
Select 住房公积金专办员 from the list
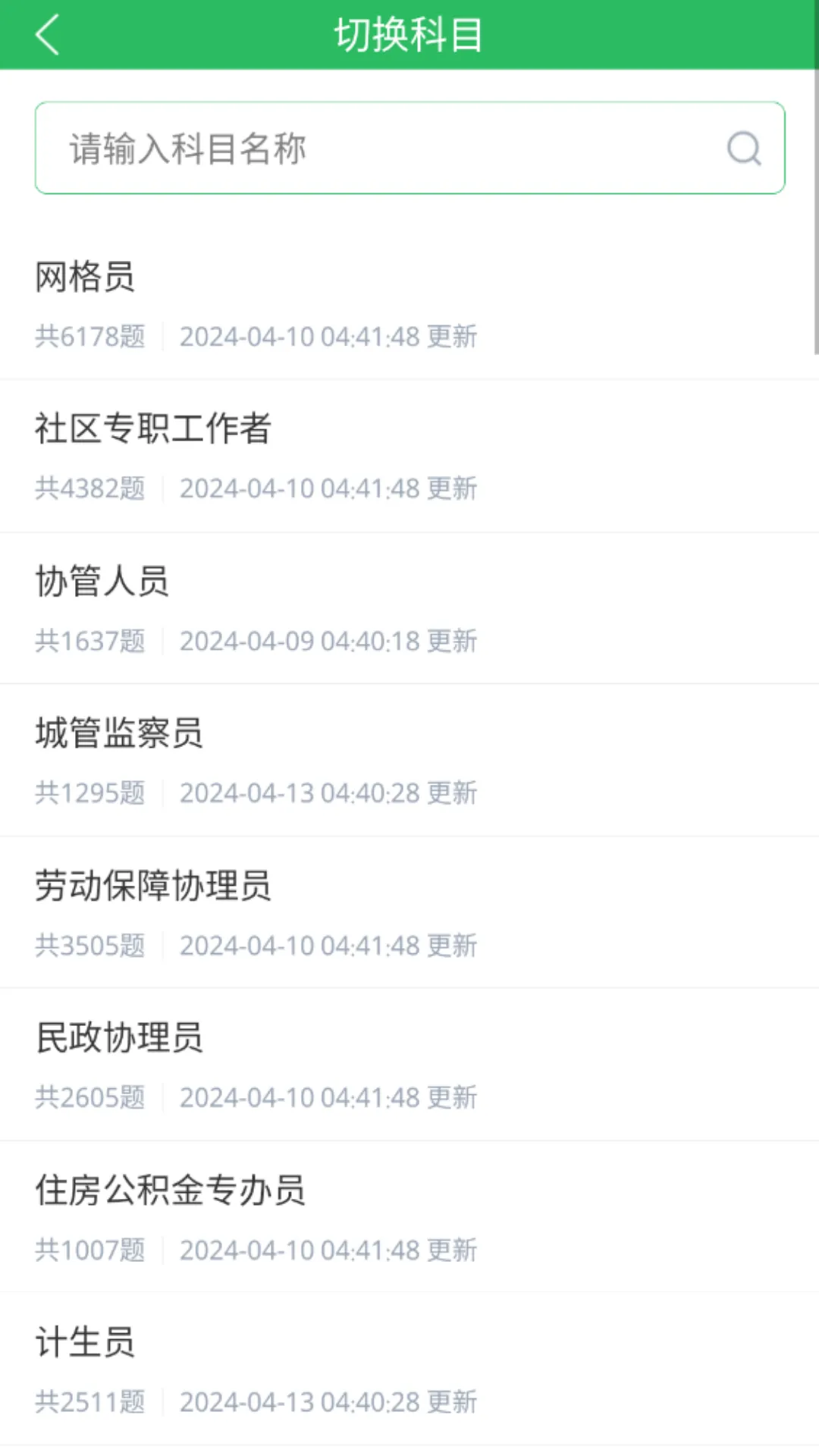(171, 1191)
